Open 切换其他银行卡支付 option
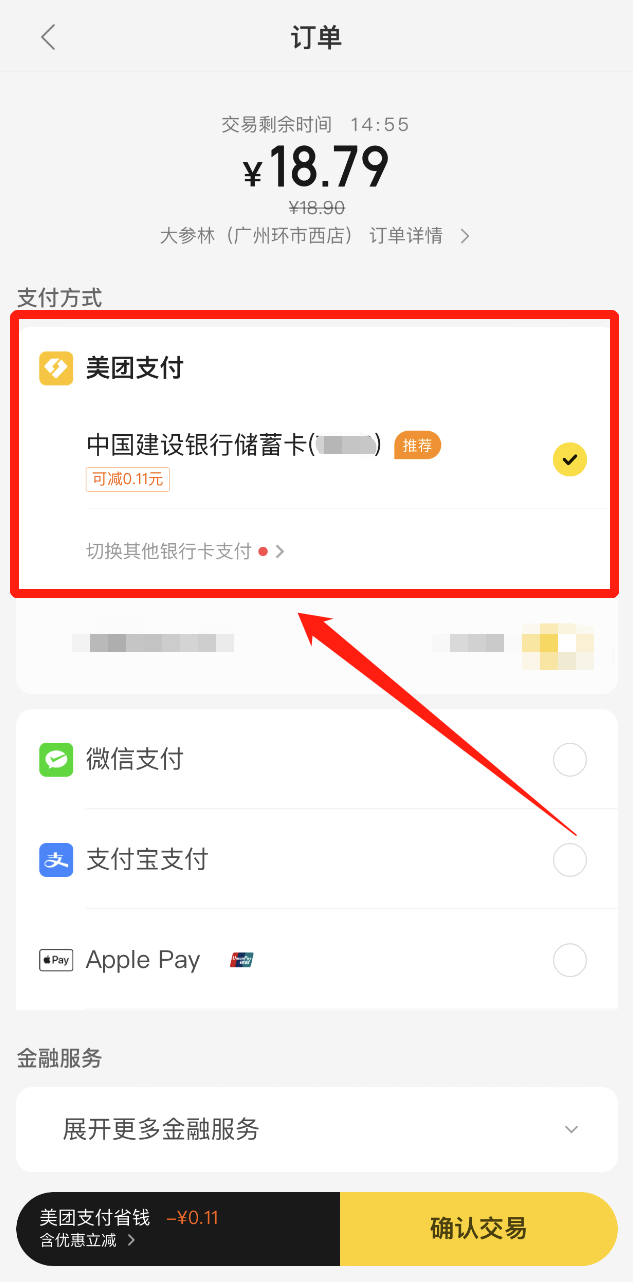Image resolution: width=633 pixels, height=1282 pixels. [185, 551]
